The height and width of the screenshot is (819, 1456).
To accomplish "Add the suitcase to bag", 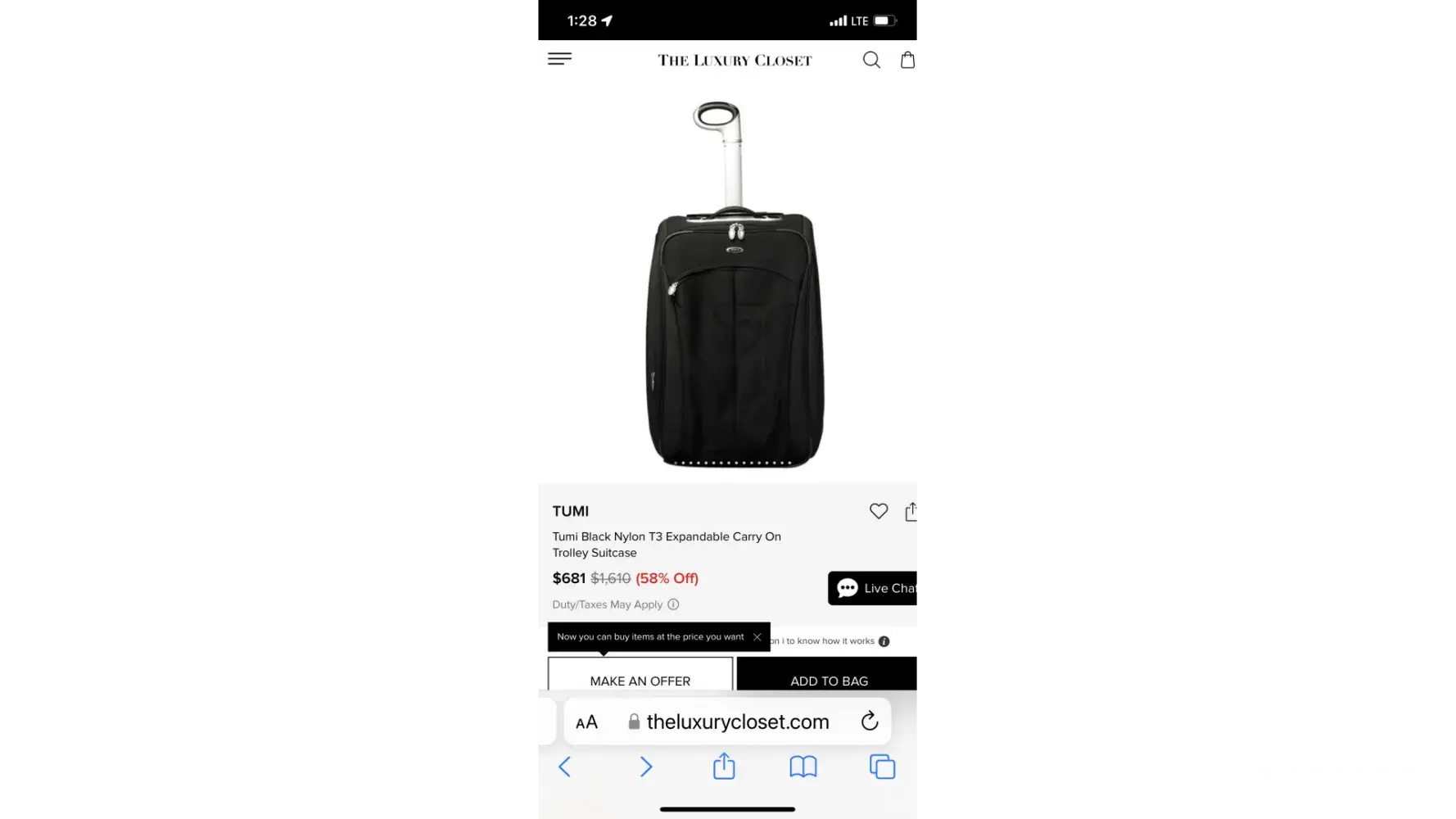I will point(828,679).
